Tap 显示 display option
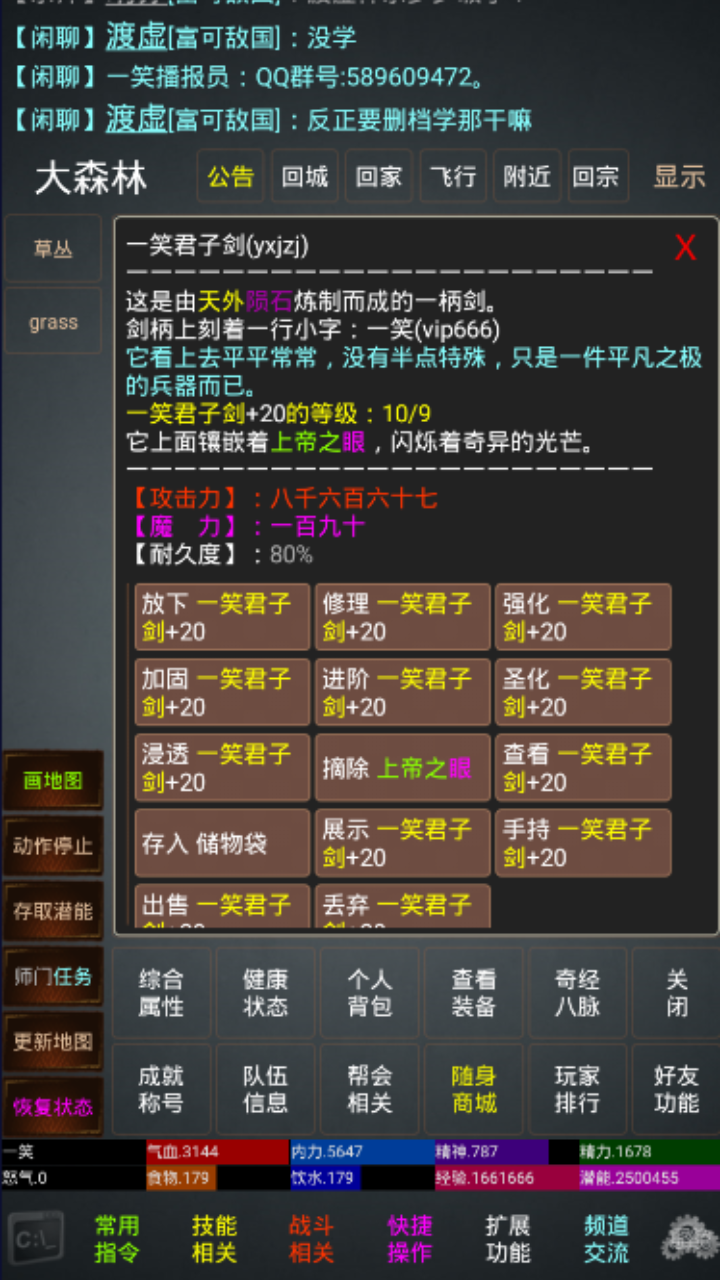 [x=680, y=177]
